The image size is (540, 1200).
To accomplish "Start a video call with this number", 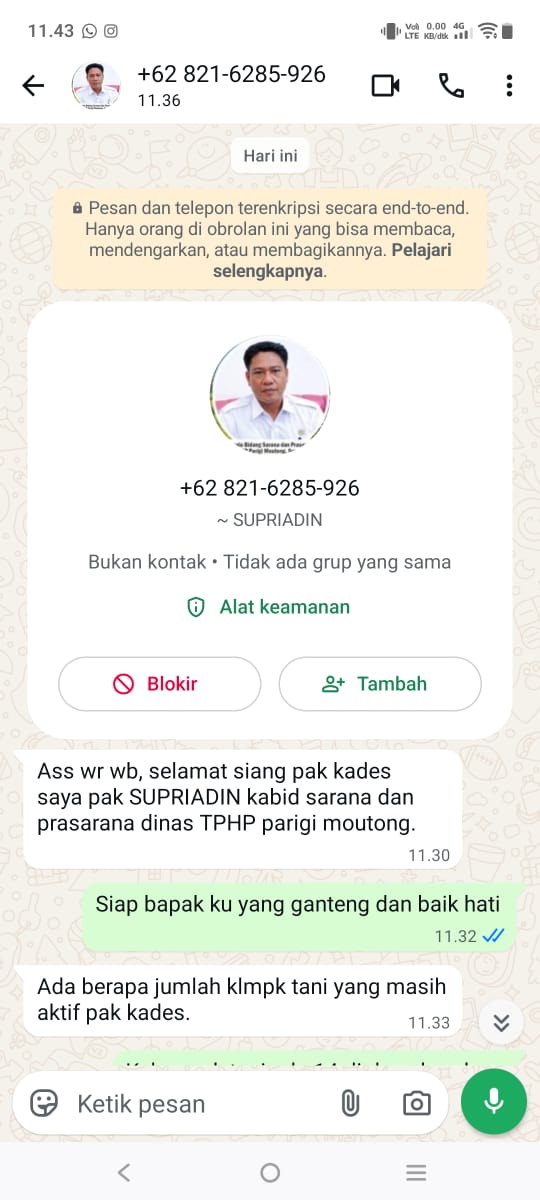I will pyautogui.click(x=385, y=86).
